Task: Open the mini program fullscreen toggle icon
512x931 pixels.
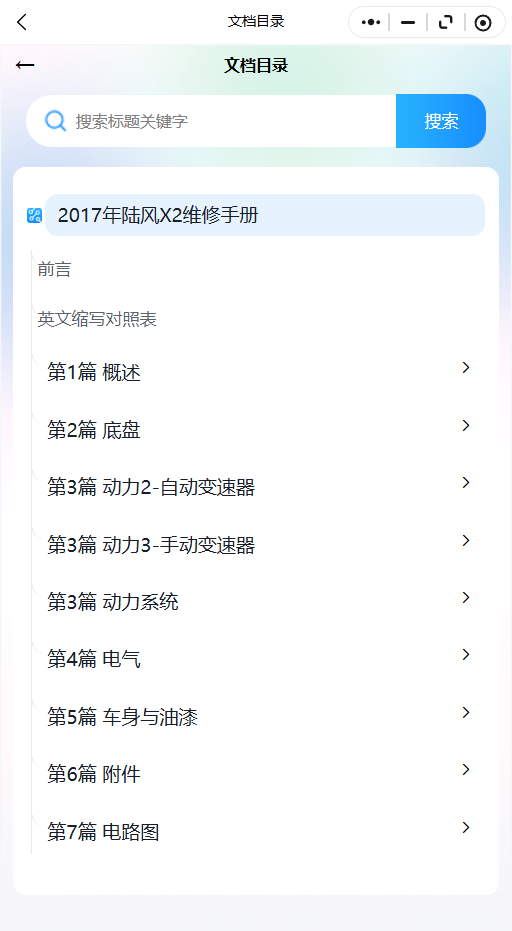Action: pyautogui.click(x=445, y=23)
